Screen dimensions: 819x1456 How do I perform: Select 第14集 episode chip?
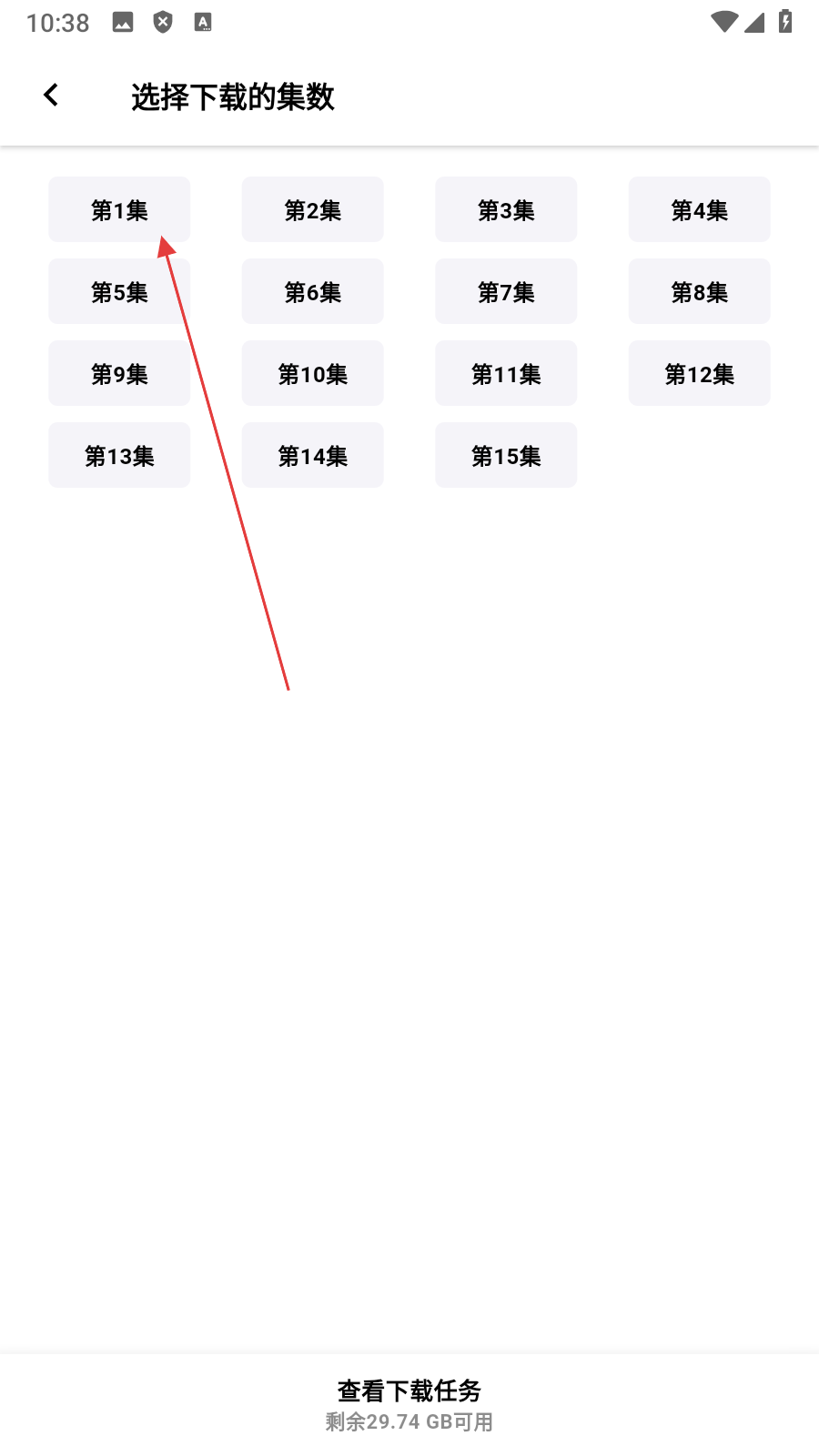(x=312, y=456)
